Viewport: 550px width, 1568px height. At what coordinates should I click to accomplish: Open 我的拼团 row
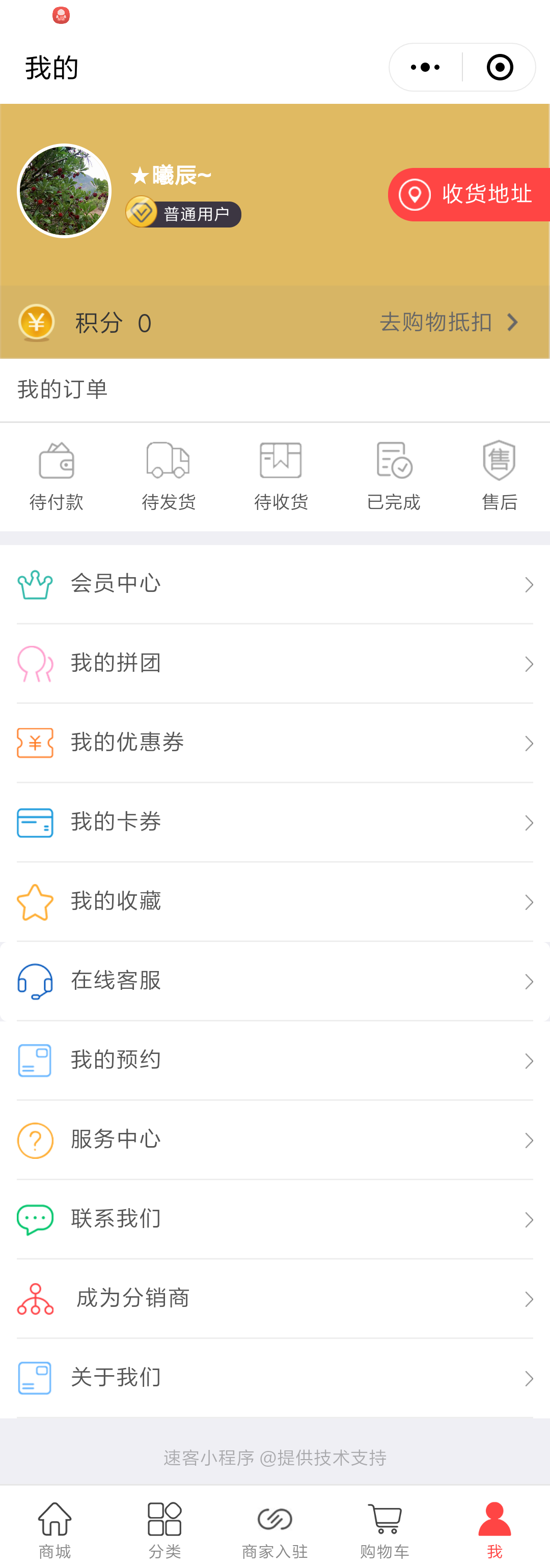[x=274, y=664]
